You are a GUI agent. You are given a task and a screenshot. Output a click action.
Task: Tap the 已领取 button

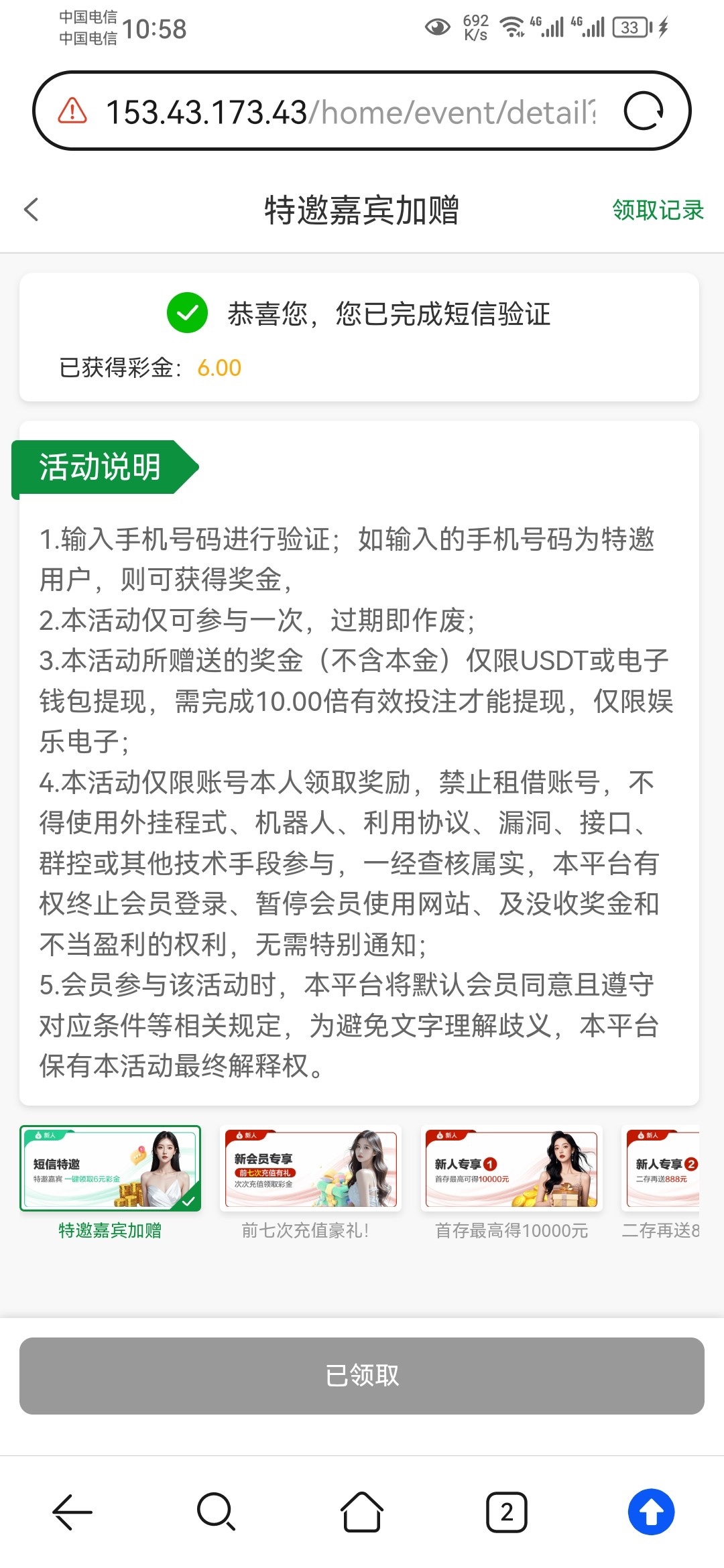pos(362,1376)
